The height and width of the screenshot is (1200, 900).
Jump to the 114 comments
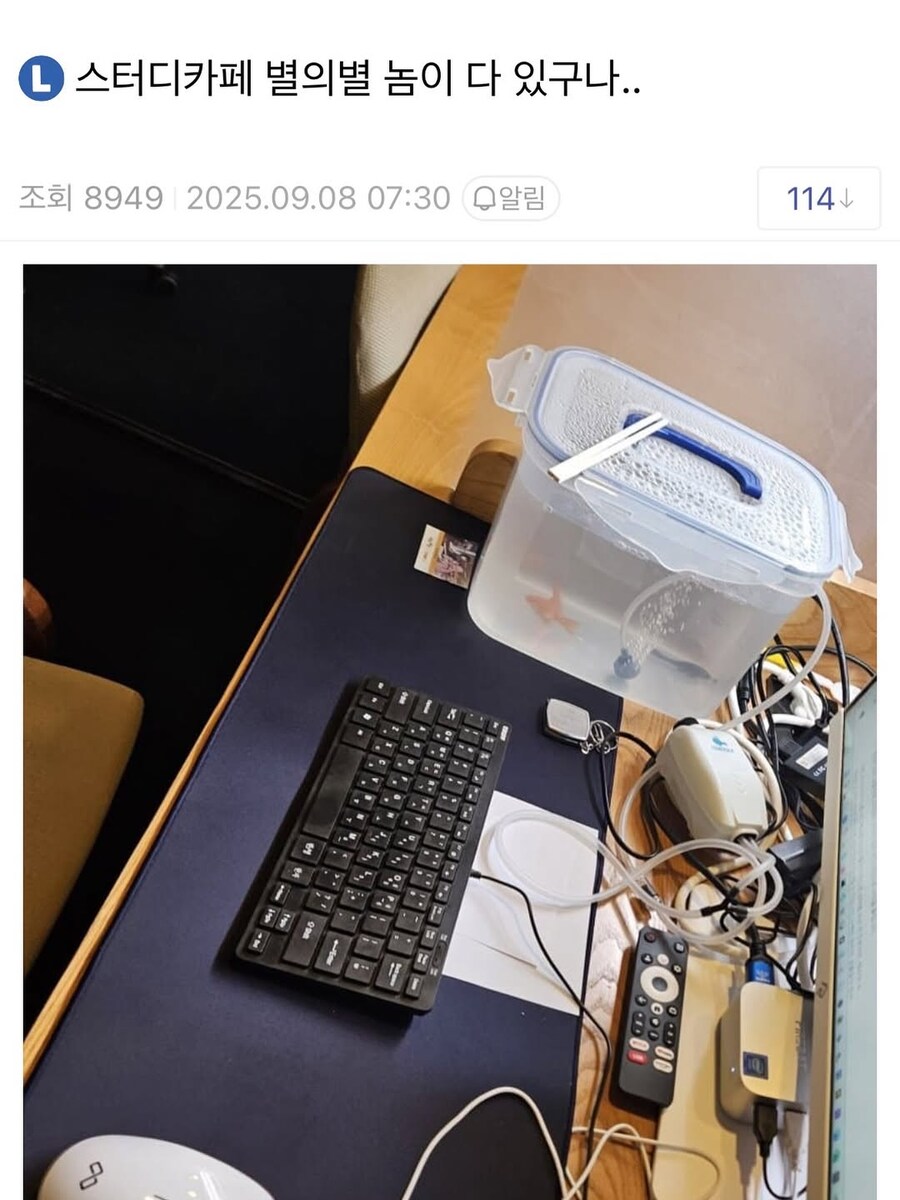[x=818, y=199]
